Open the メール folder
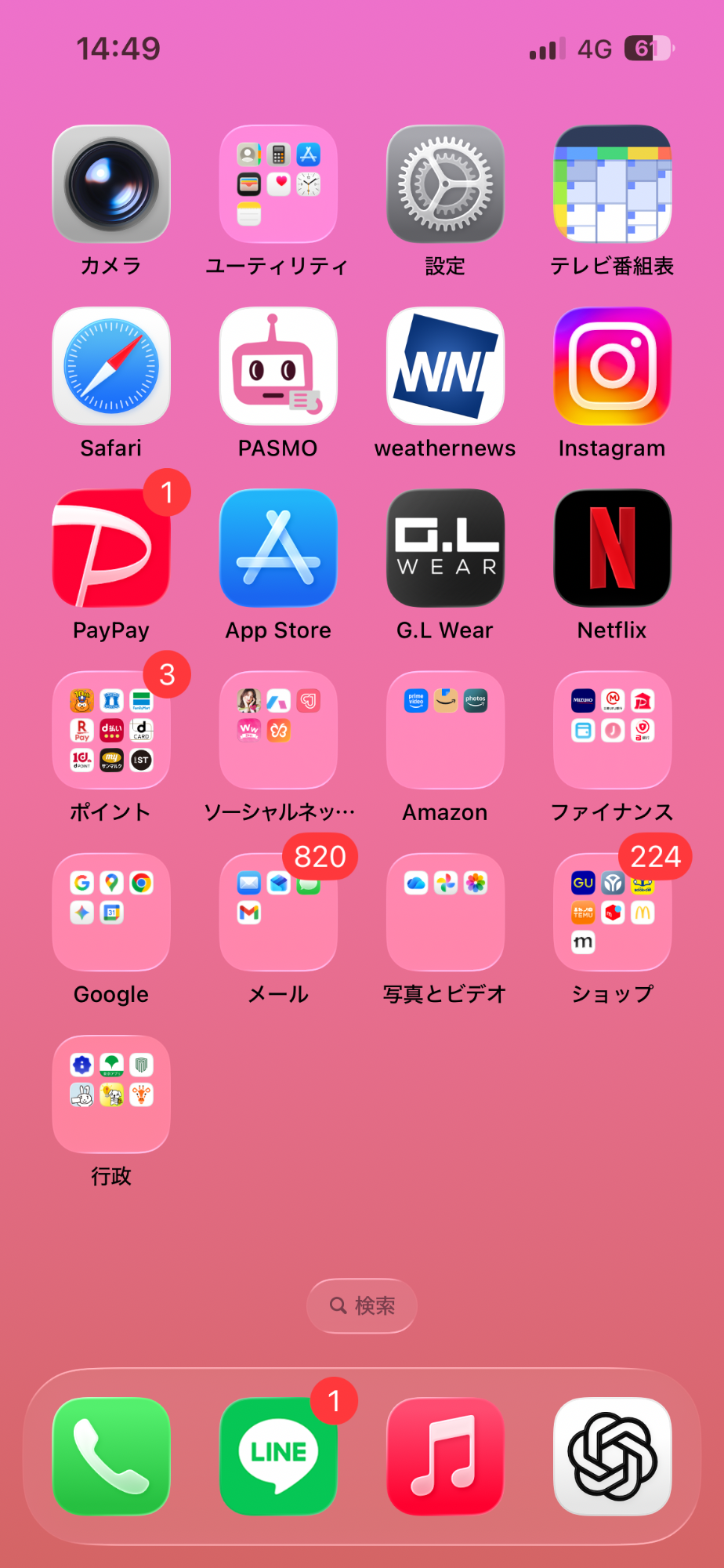This screenshot has height=1568, width=724. pos(278,912)
